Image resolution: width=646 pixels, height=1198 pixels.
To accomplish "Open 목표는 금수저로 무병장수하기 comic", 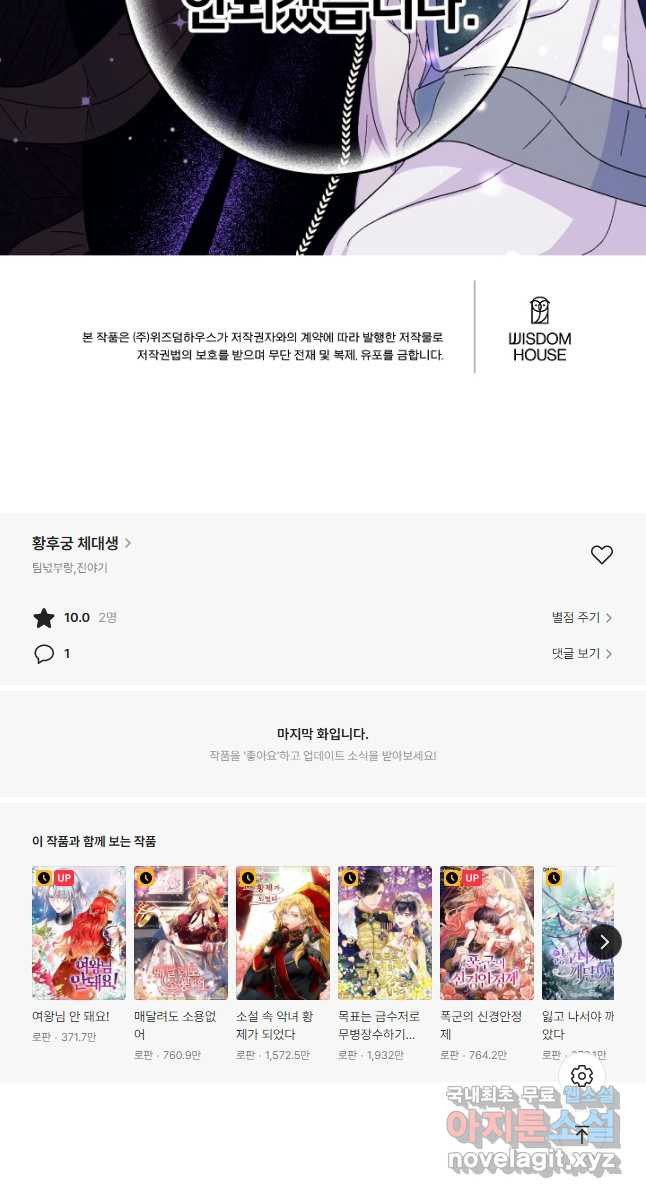I will pos(385,932).
